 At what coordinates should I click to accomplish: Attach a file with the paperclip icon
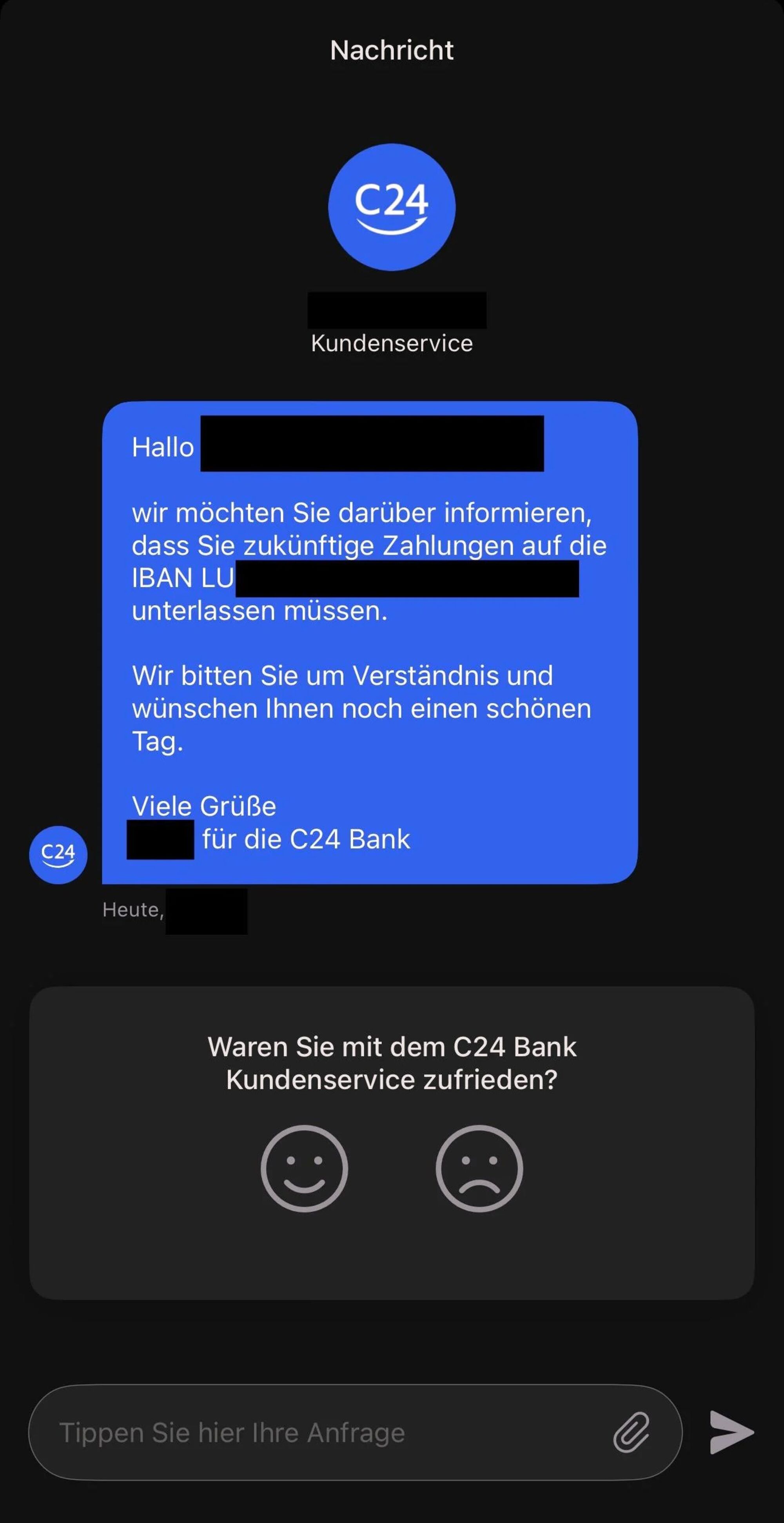(632, 1432)
